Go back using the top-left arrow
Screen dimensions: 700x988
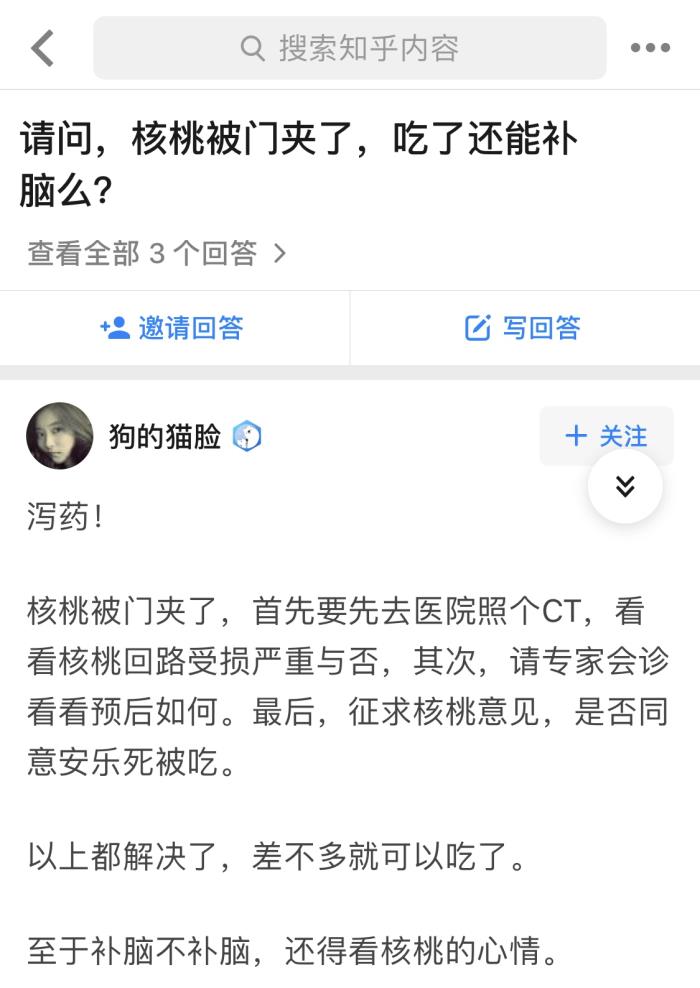click(42, 47)
